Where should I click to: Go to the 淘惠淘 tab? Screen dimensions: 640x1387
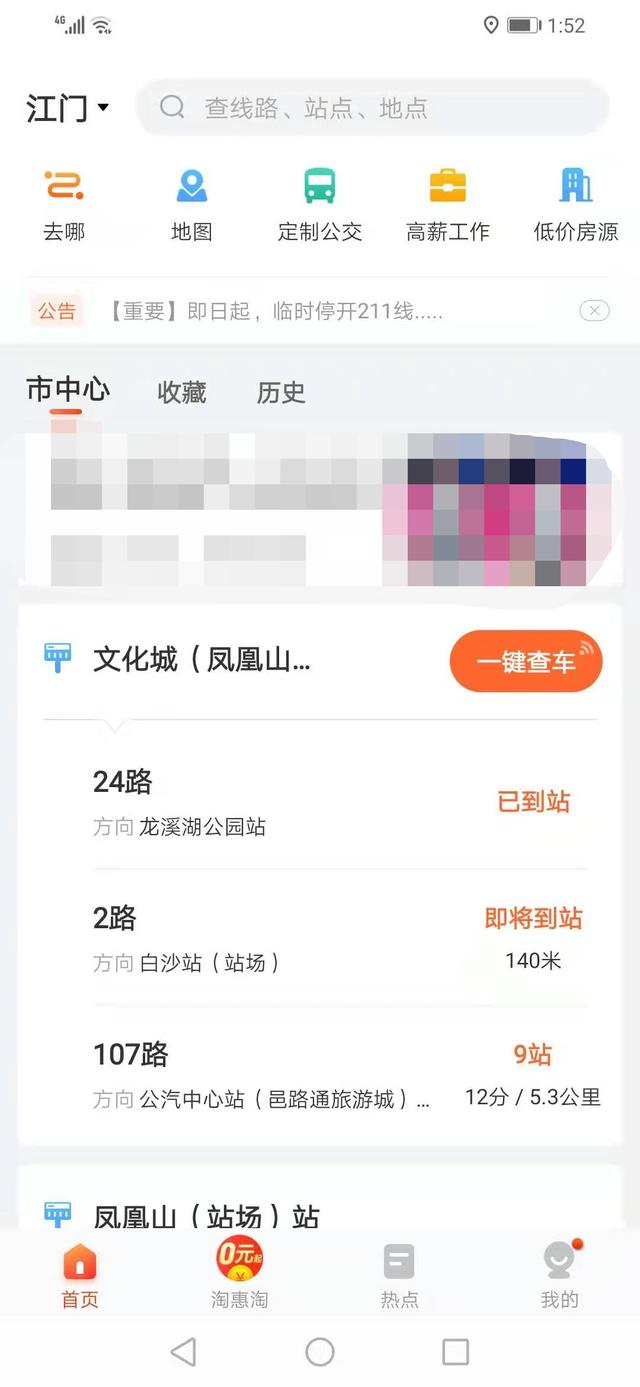(x=240, y=1273)
